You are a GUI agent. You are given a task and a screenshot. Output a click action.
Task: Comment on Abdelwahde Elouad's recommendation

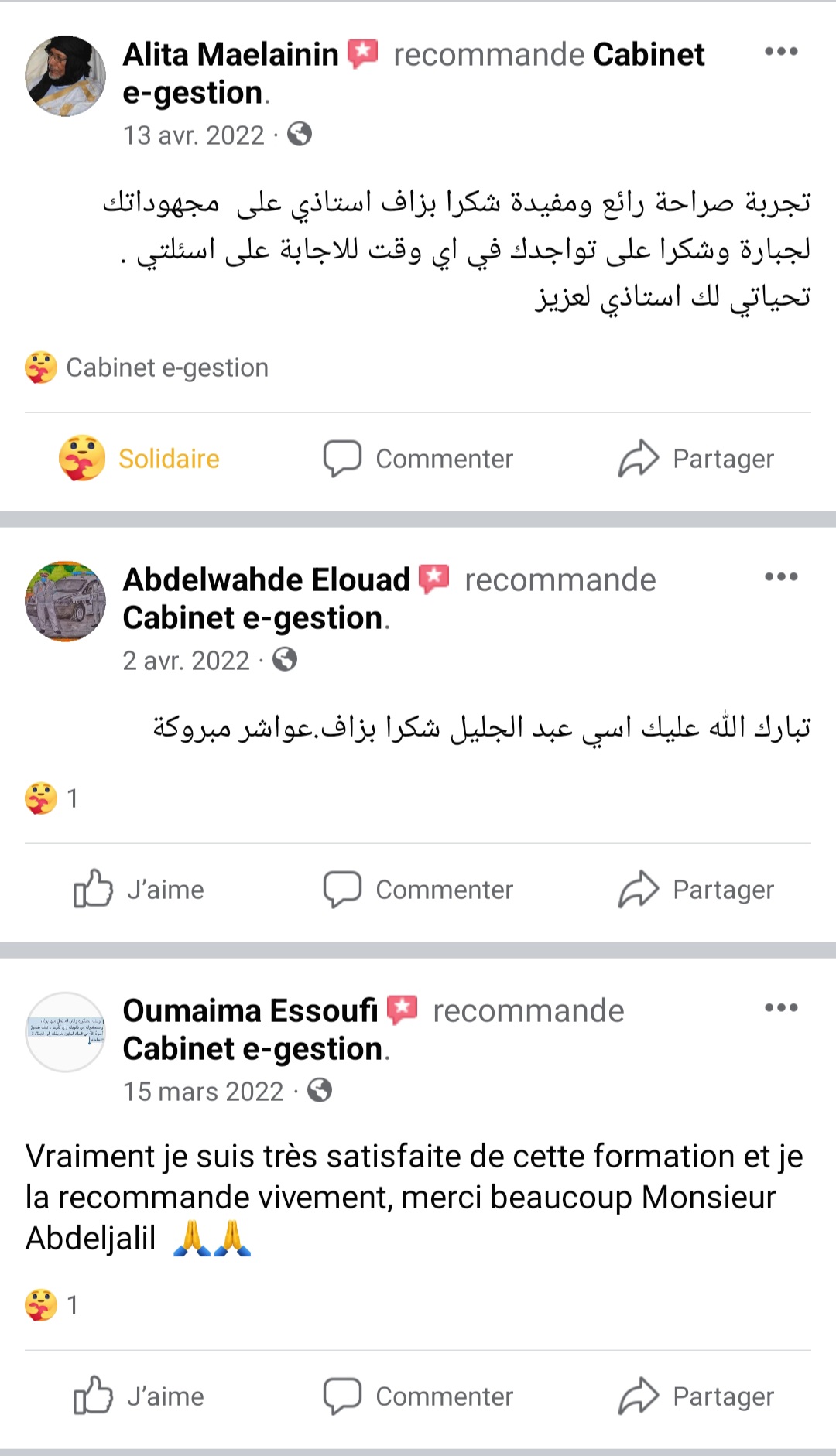tap(418, 890)
